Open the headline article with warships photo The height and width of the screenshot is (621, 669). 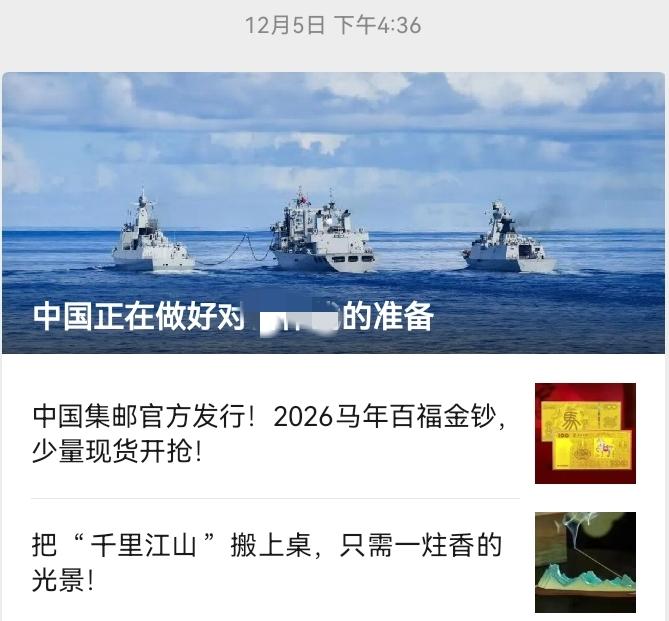click(x=334, y=213)
